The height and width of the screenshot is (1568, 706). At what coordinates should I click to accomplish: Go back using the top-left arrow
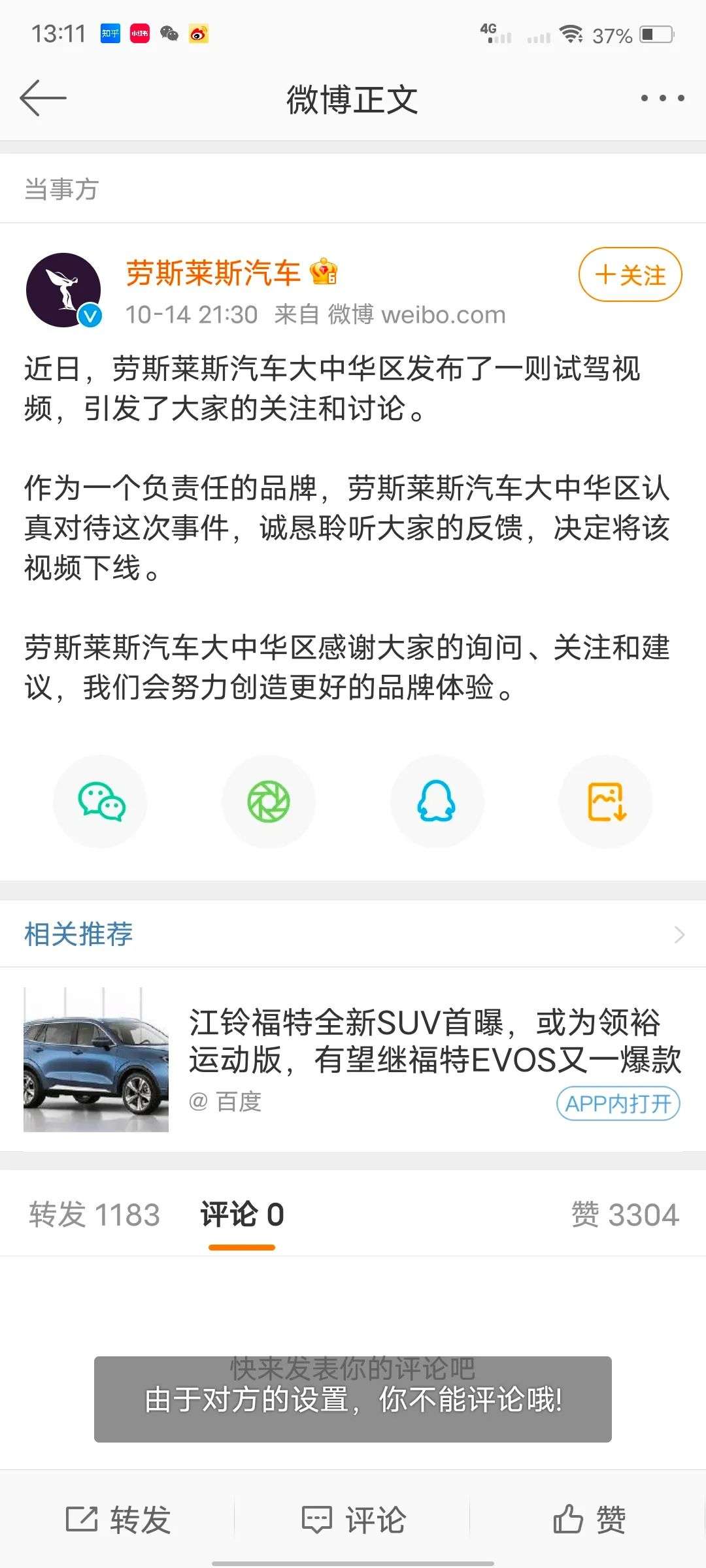pos(43,98)
